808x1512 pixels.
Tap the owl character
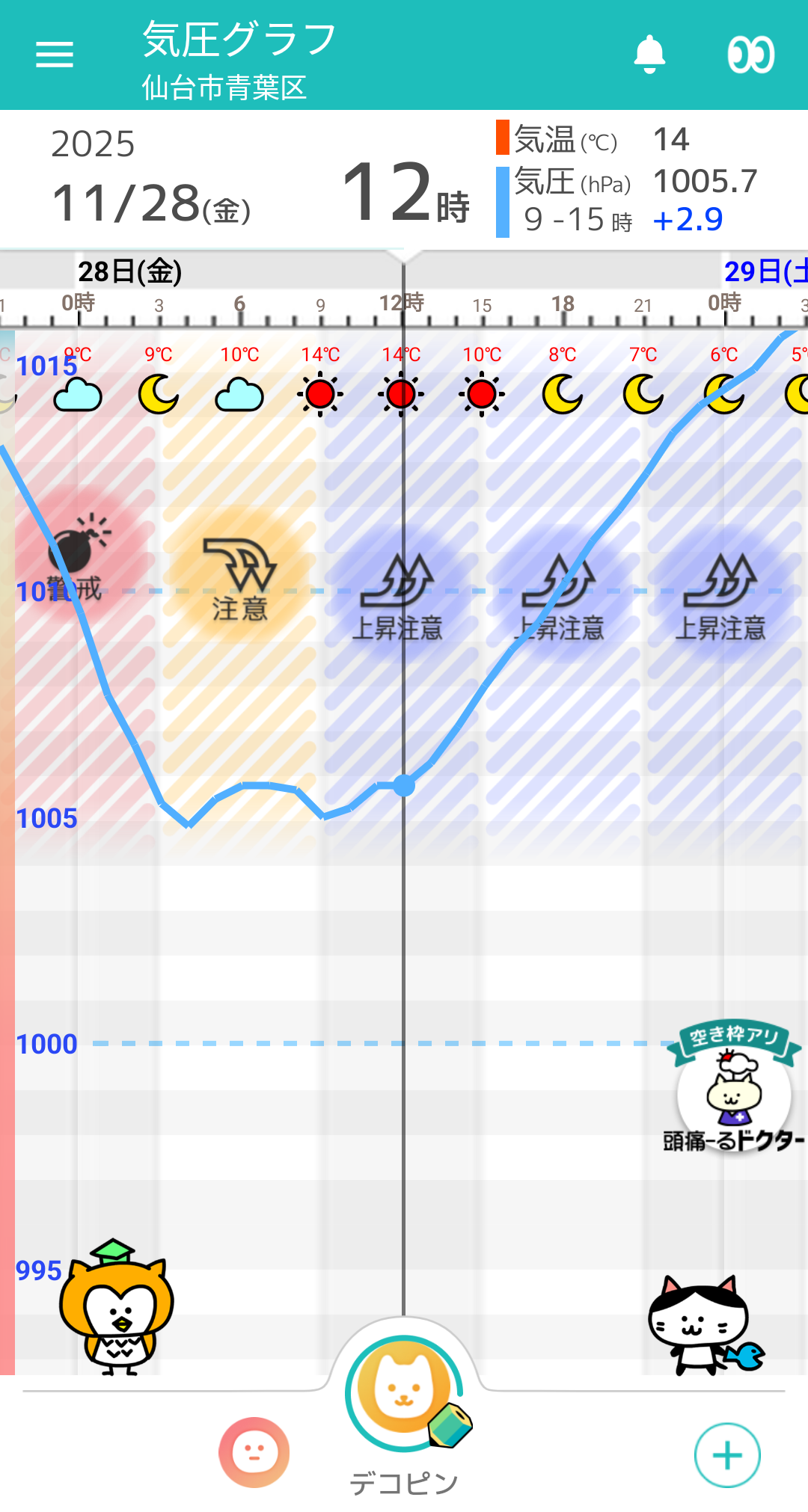(x=116, y=1307)
